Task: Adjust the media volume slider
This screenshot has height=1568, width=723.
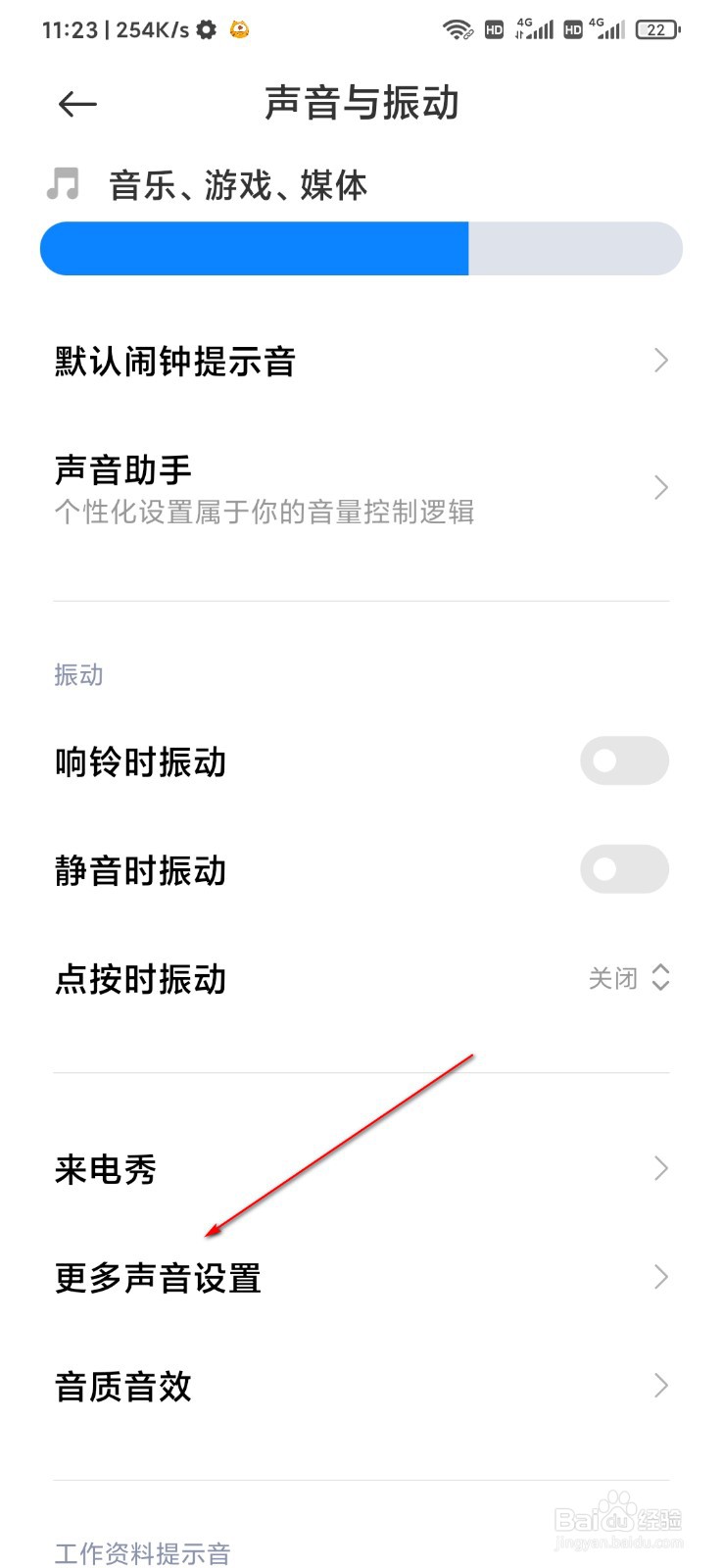Action: [468, 248]
